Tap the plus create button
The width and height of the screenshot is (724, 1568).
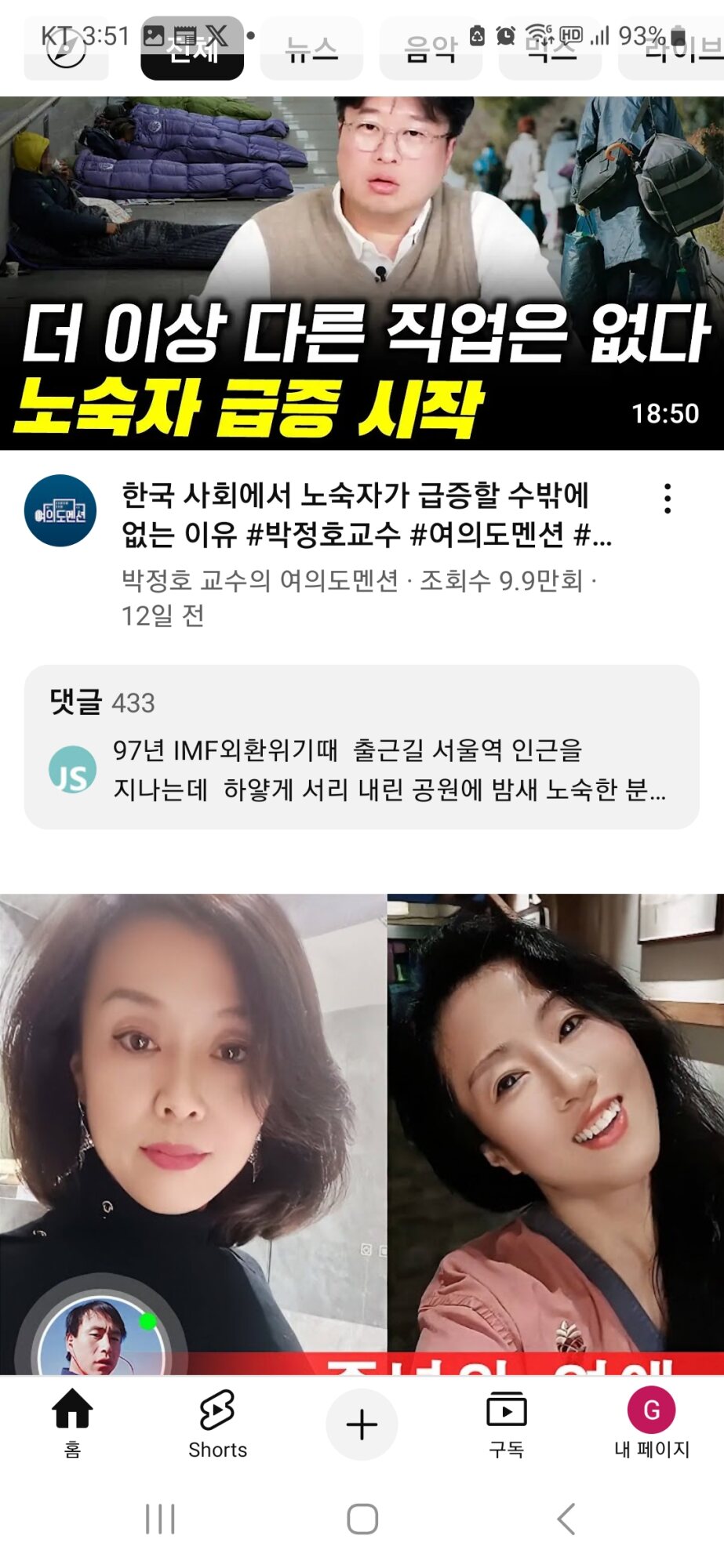point(362,1424)
